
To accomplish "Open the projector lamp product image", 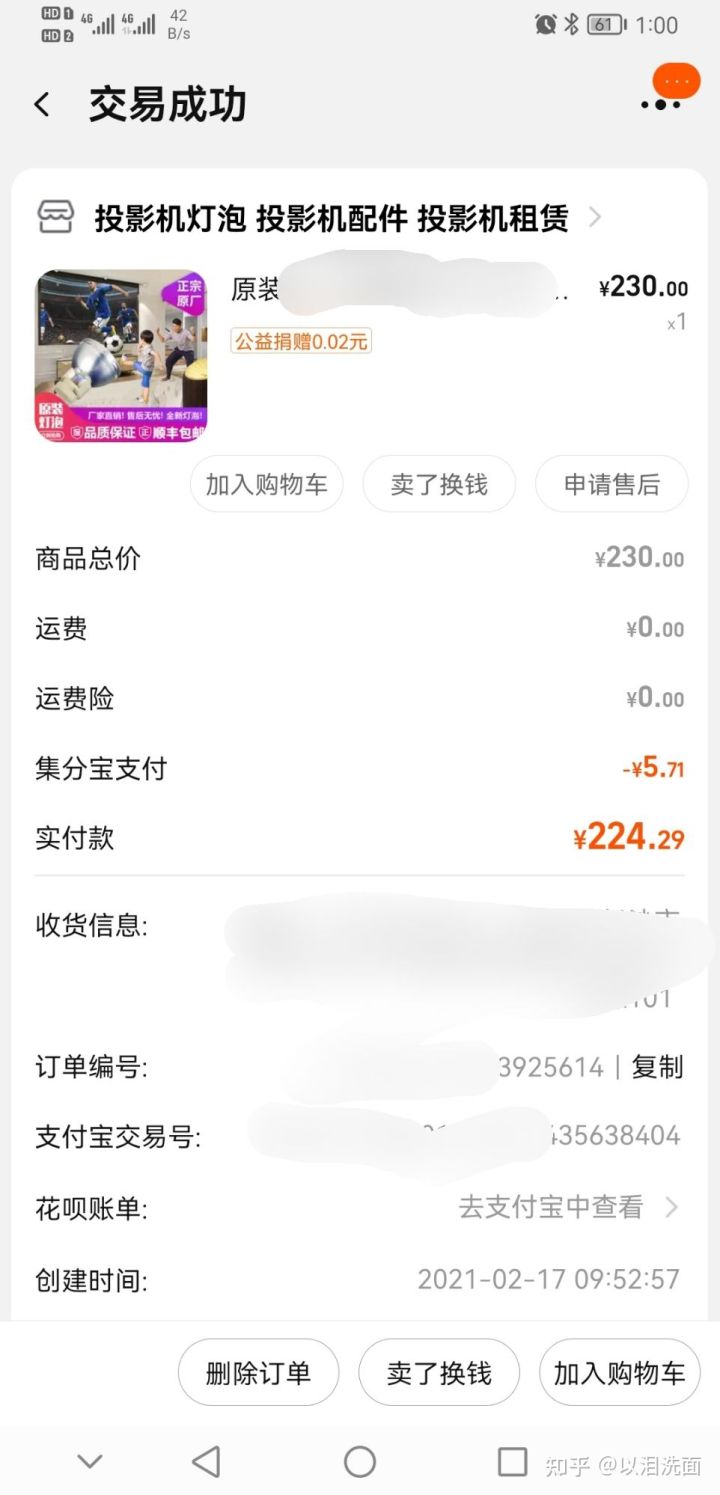I will (x=121, y=356).
